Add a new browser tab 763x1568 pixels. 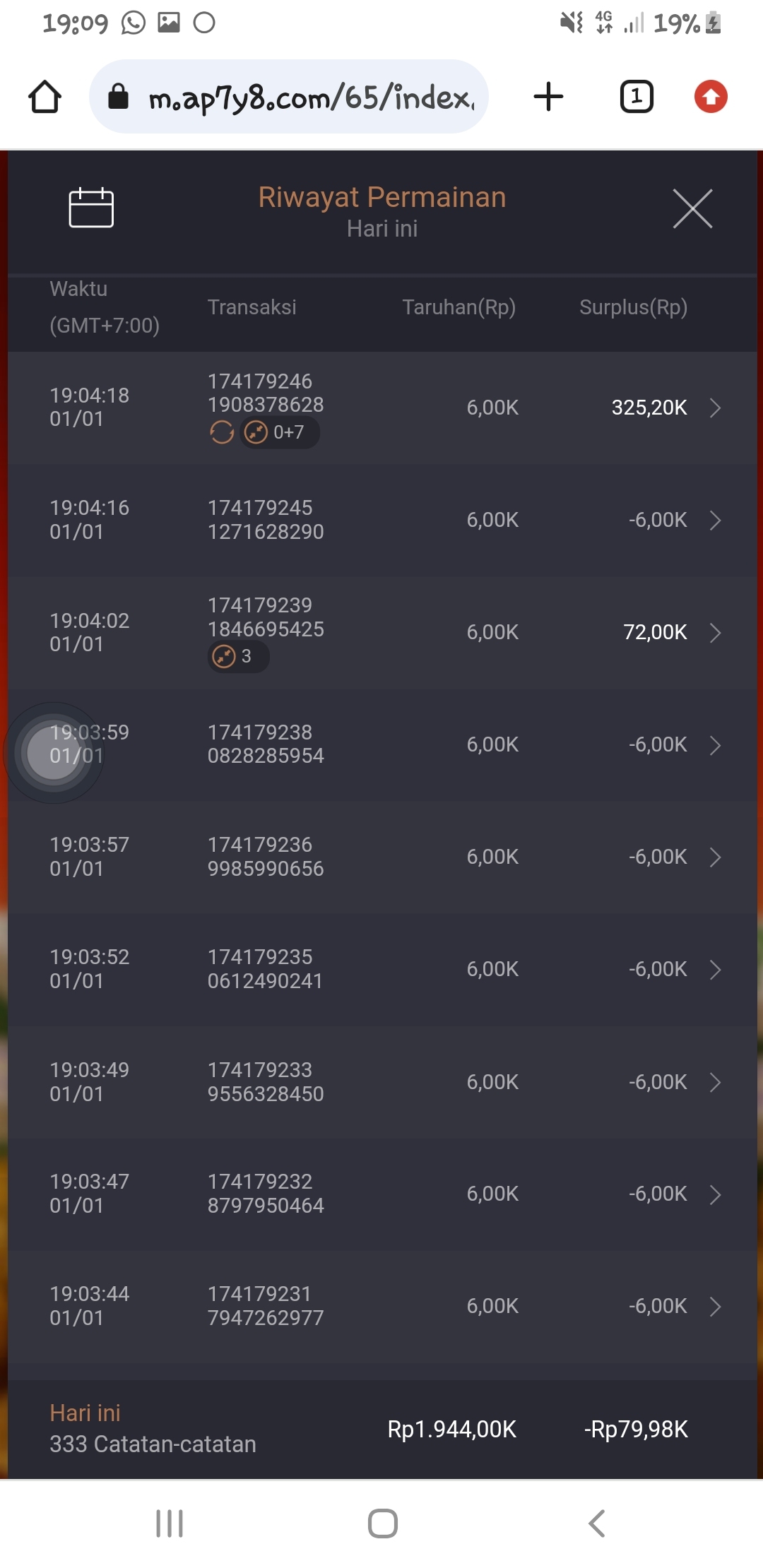tap(548, 97)
